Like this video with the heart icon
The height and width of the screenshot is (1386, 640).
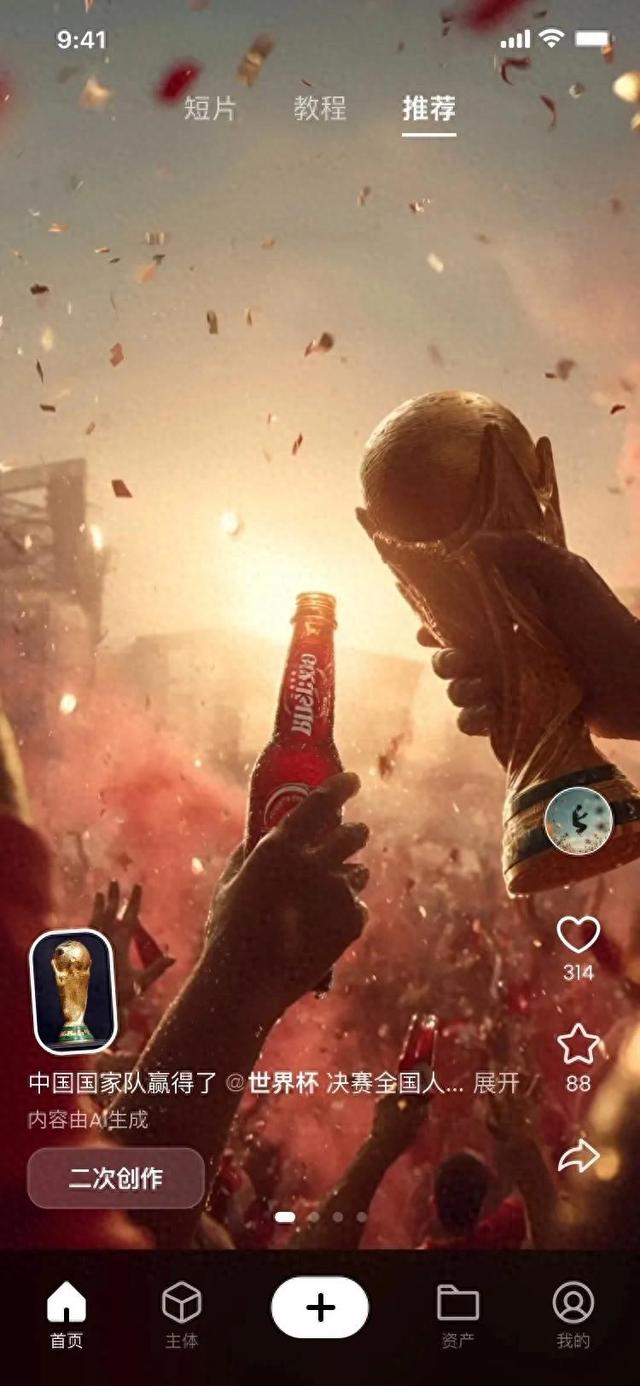tap(578, 935)
